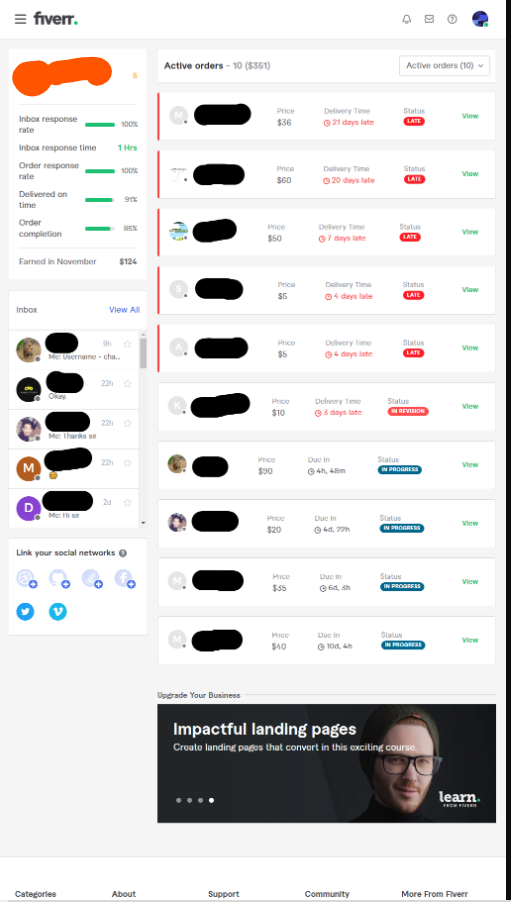View the $40 order due in 10d 4h
The width and height of the screenshot is (511, 902).
click(x=470, y=640)
